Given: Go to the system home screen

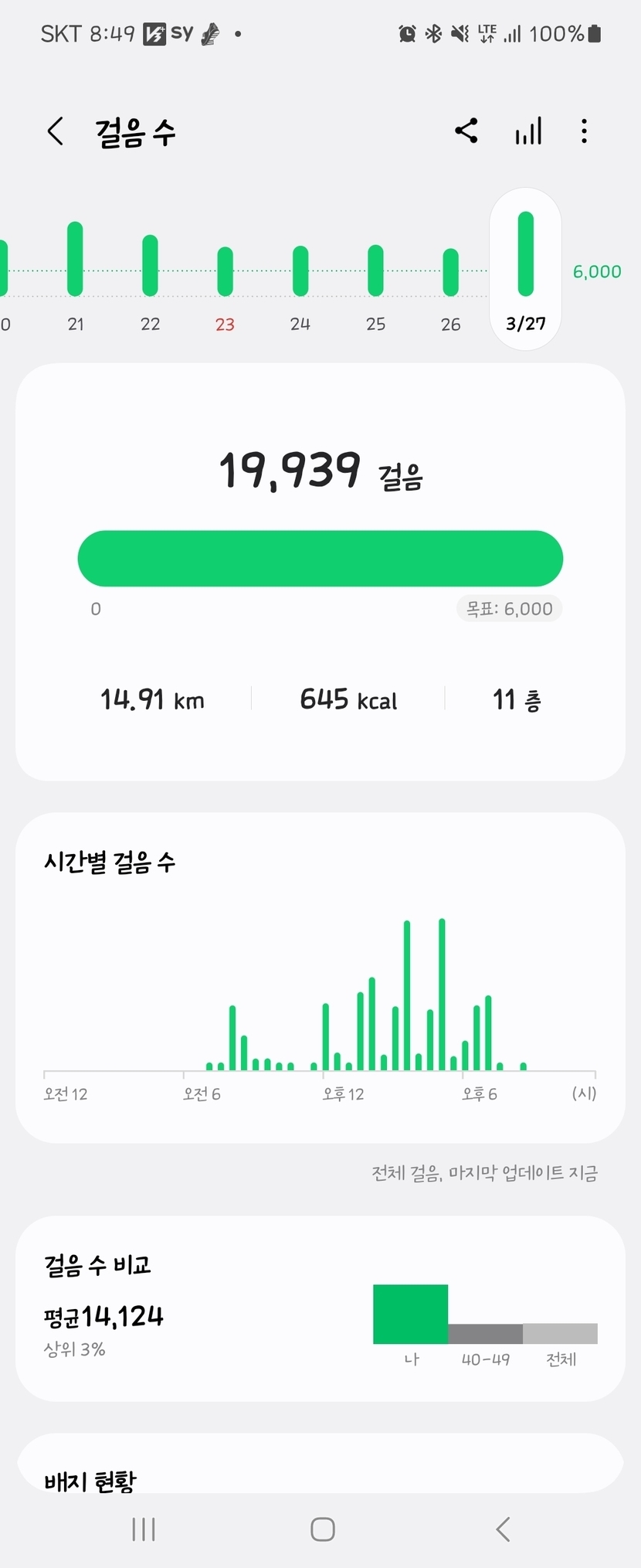Looking at the screenshot, I should click(x=322, y=1529).
